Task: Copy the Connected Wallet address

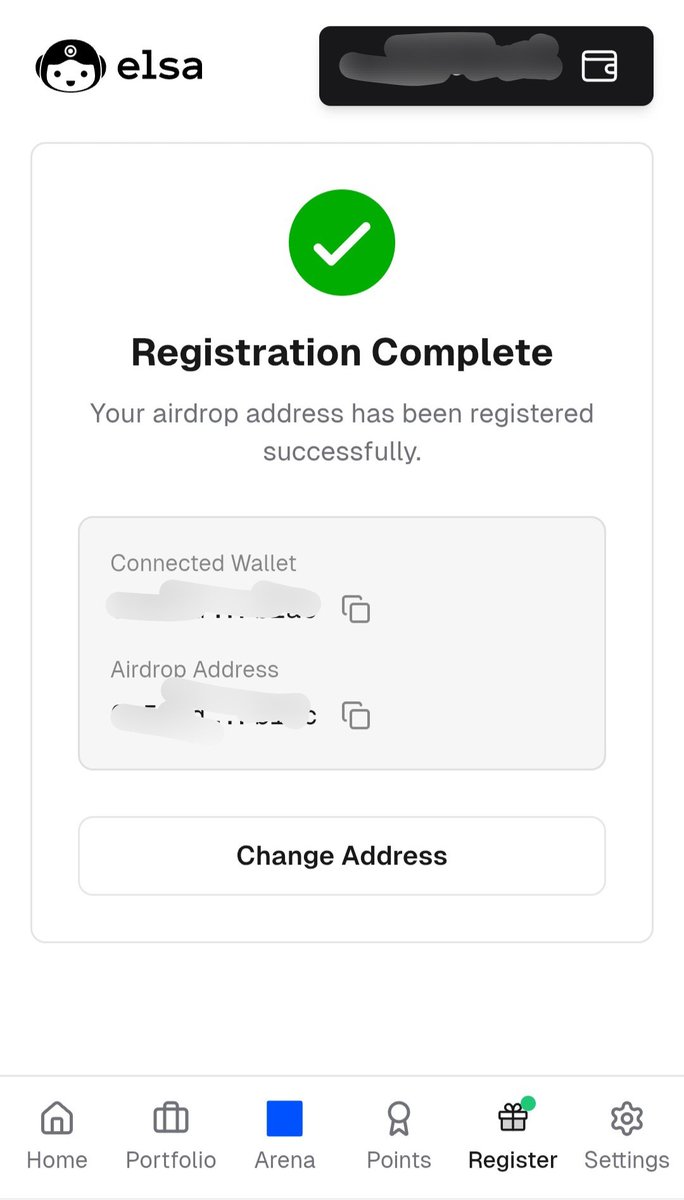Action: point(356,609)
